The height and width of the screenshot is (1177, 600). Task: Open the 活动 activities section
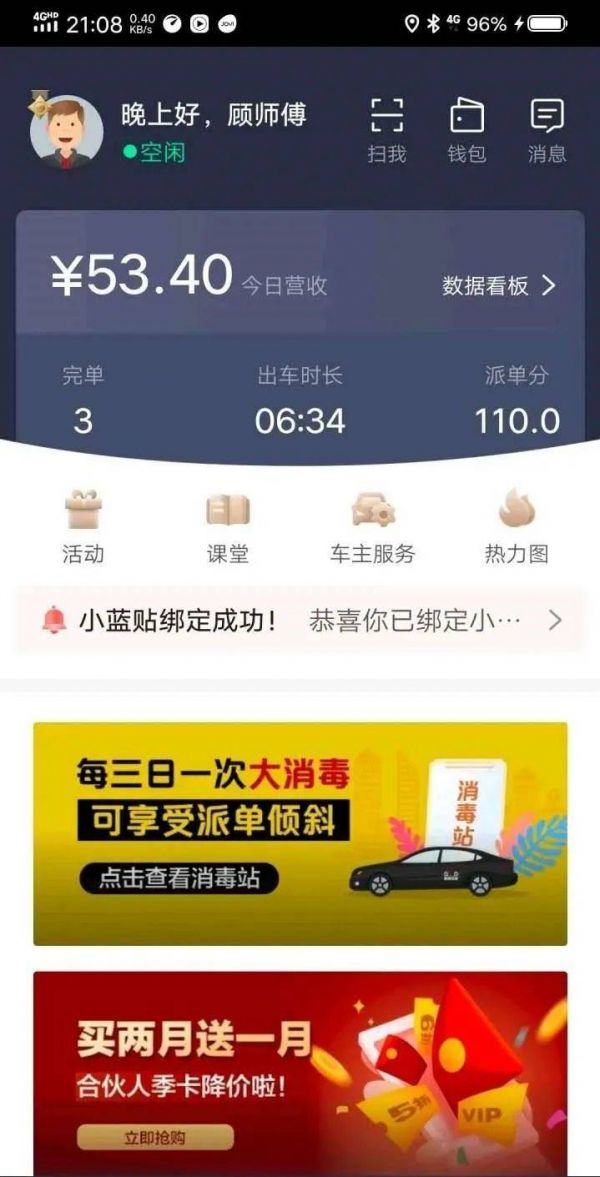click(83, 527)
